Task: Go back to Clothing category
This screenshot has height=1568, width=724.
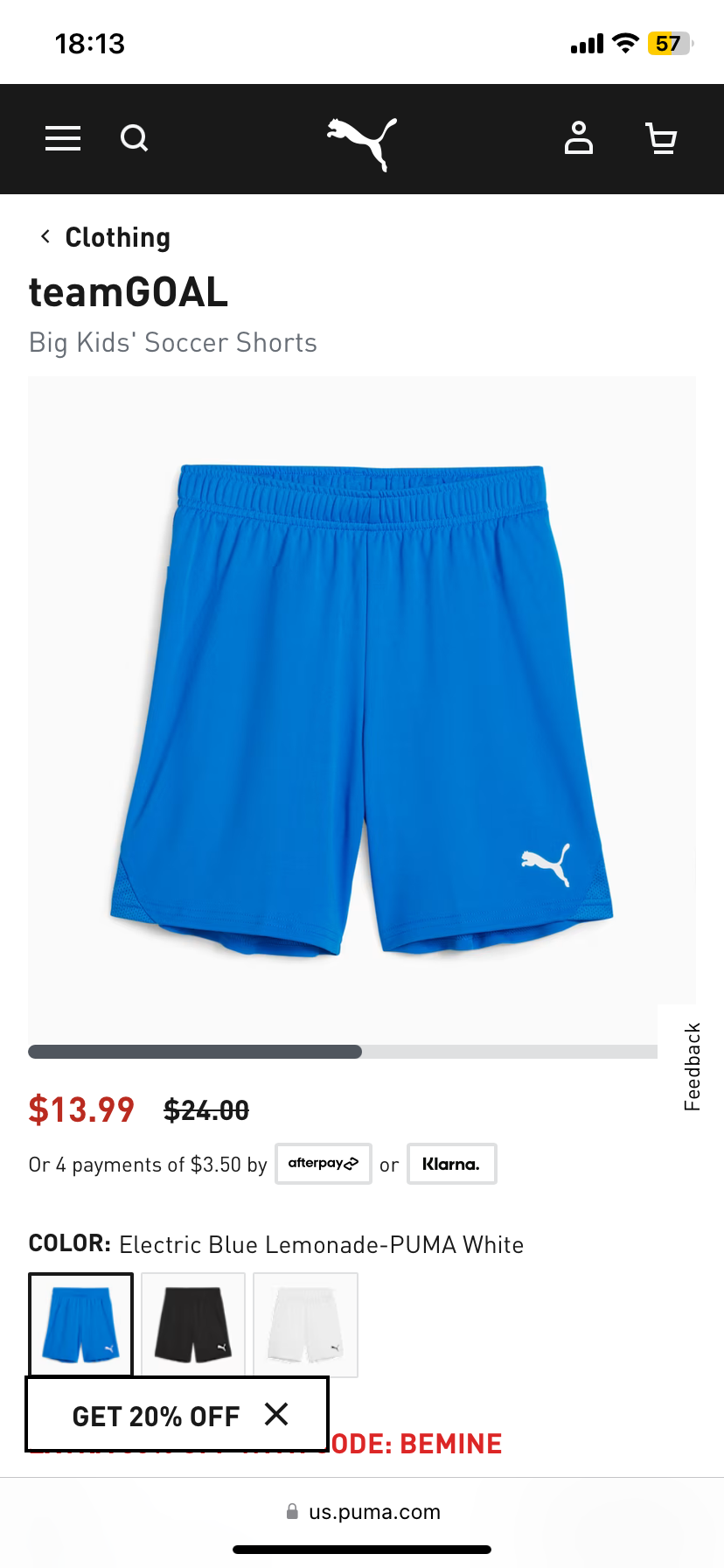Action: 107,237
